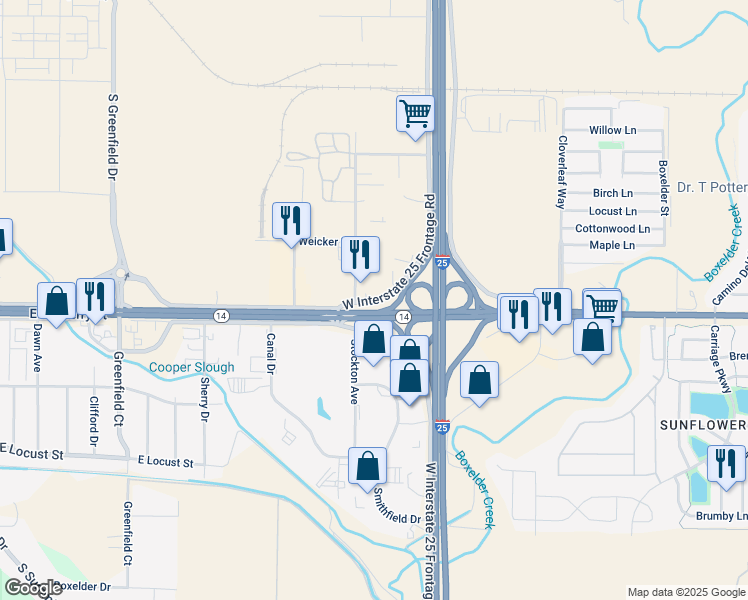Select the restaurant marker left of Weicker label
The width and height of the screenshot is (748, 600).
coord(291,225)
